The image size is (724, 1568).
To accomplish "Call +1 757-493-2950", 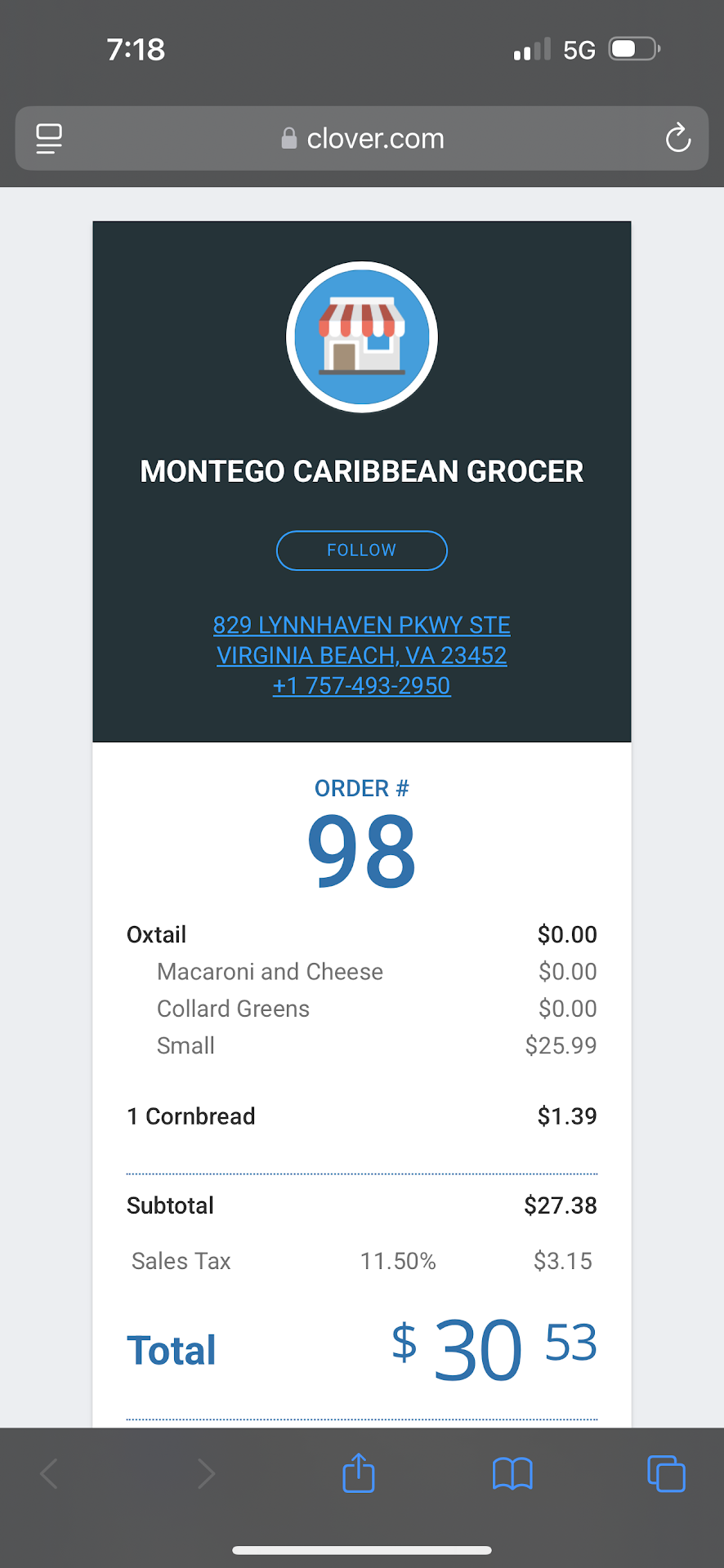I will click(x=362, y=686).
